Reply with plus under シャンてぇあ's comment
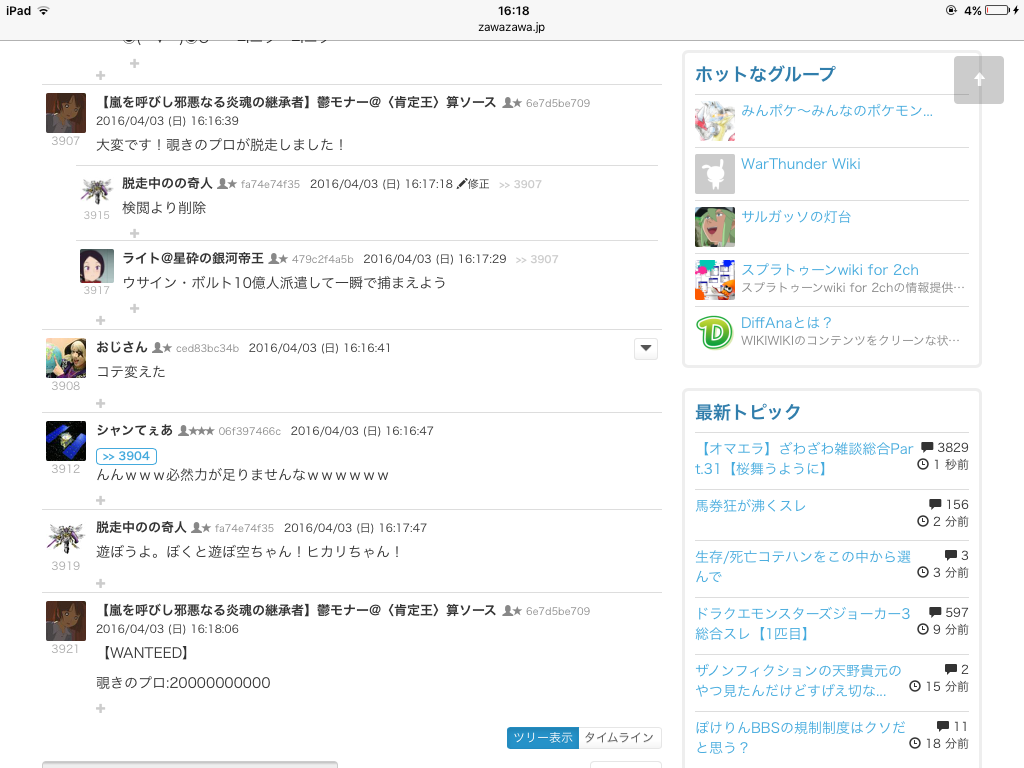The width and height of the screenshot is (1024, 768). coord(100,500)
